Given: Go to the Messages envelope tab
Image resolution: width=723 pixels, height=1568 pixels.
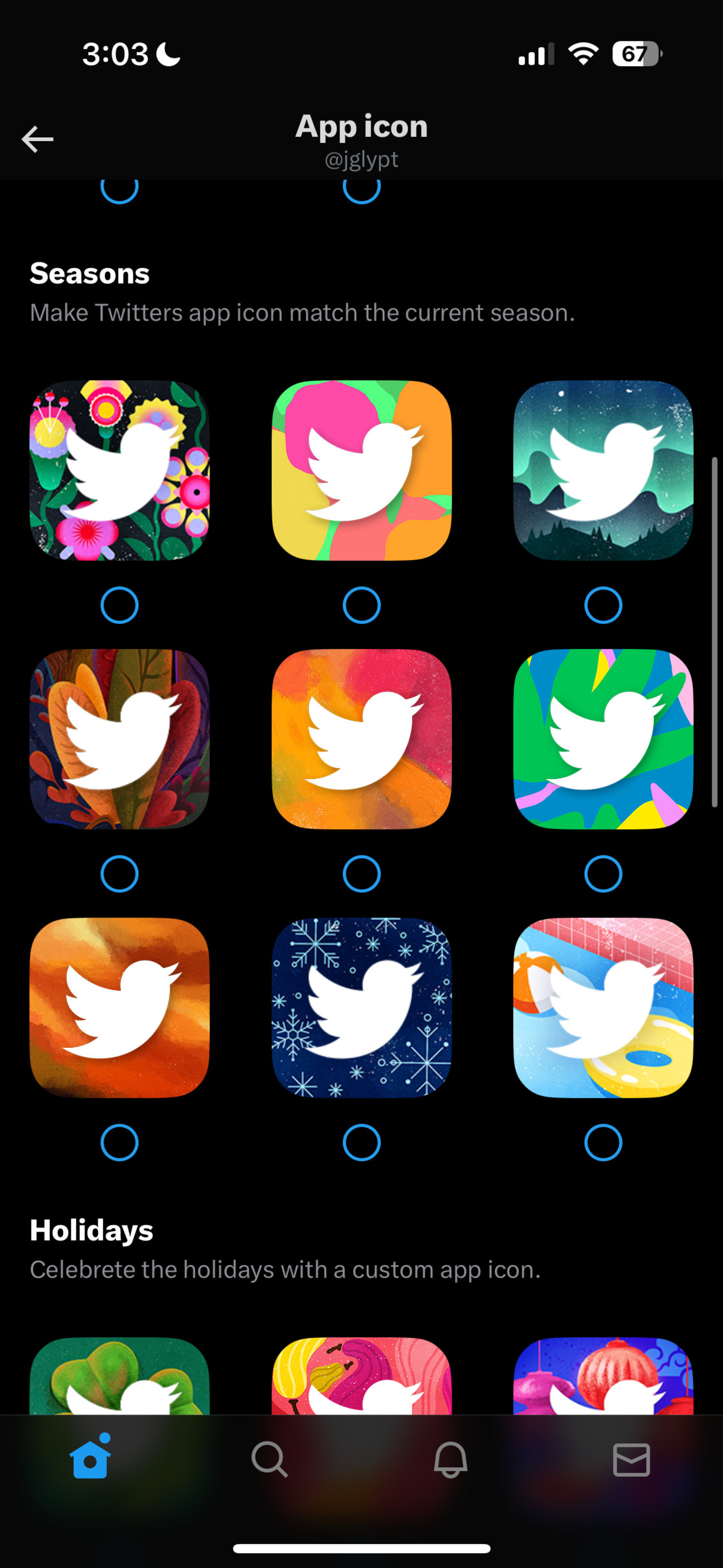Looking at the screenshot, I should tap(631, 1459).
